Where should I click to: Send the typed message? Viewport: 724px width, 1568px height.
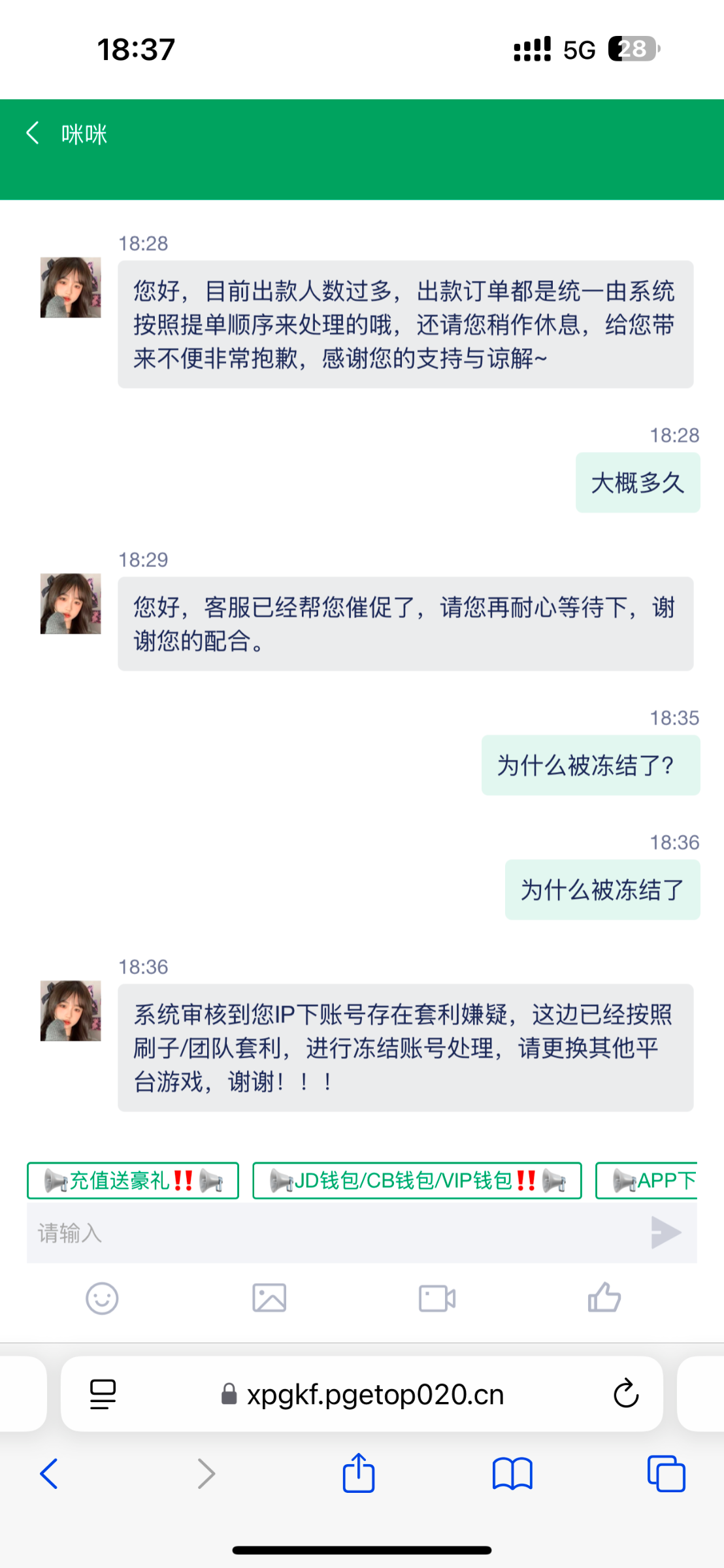tap(666, 1233)
